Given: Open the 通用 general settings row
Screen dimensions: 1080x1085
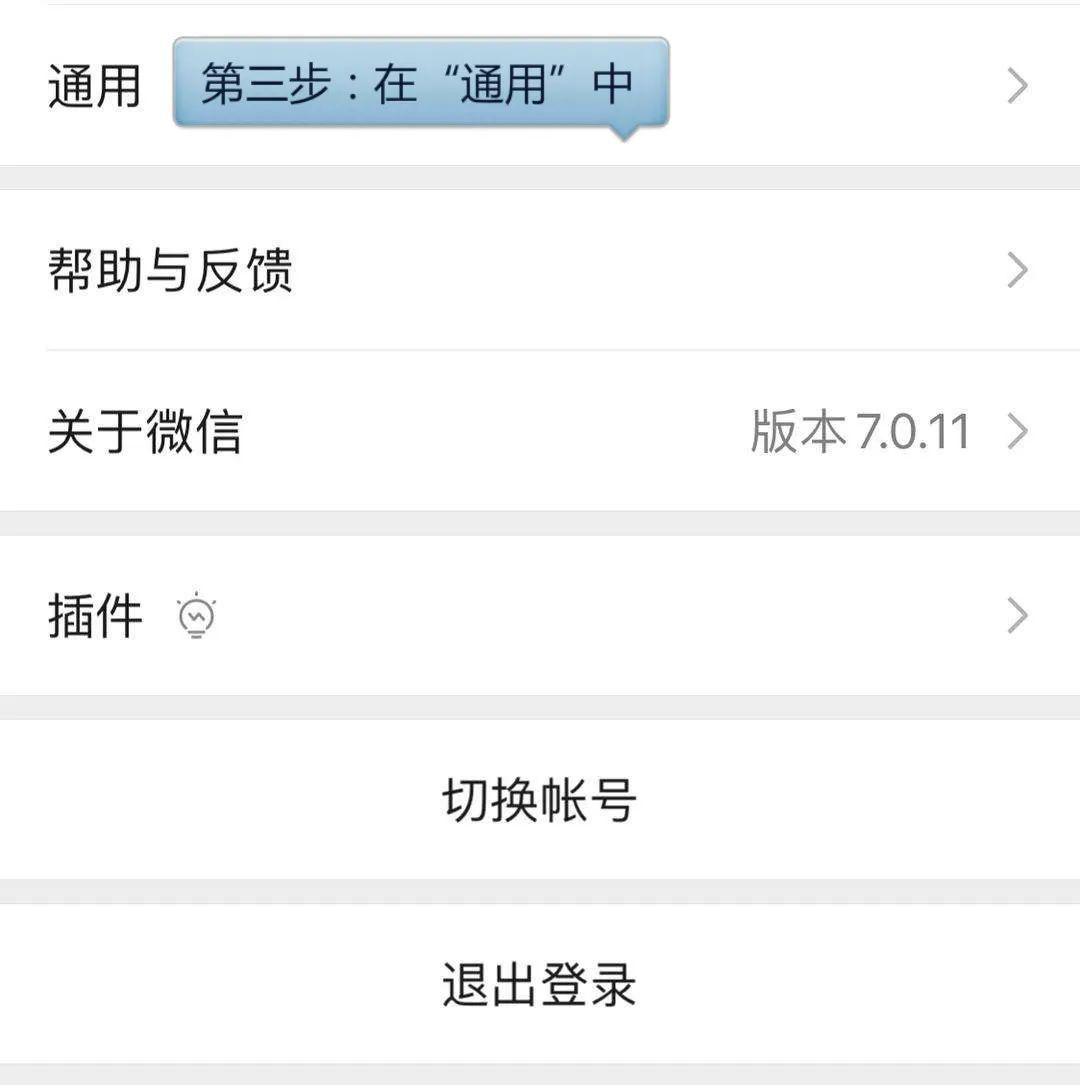Looking at the screenshot, I should click(94, 86).
